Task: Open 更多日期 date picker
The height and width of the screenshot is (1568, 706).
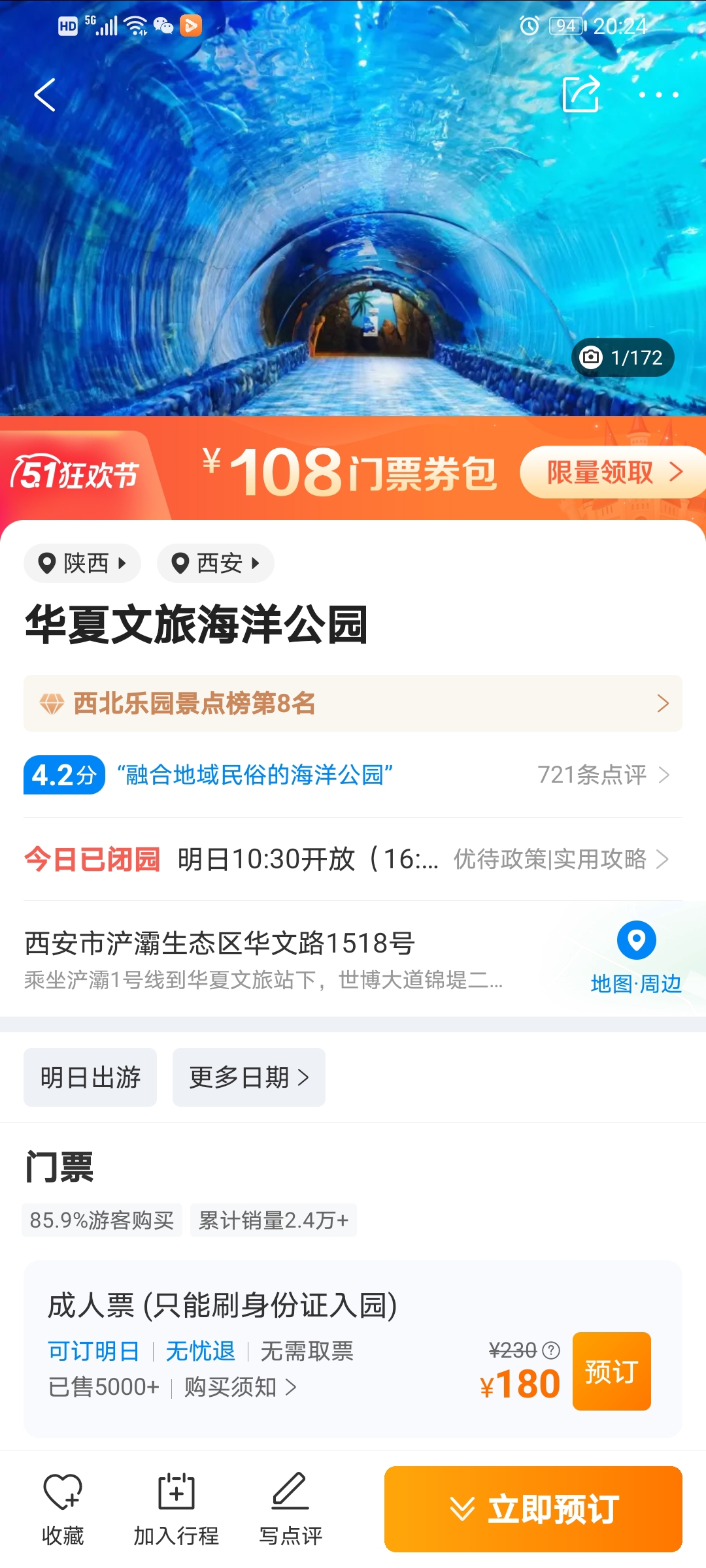Action: (249, 1077)
